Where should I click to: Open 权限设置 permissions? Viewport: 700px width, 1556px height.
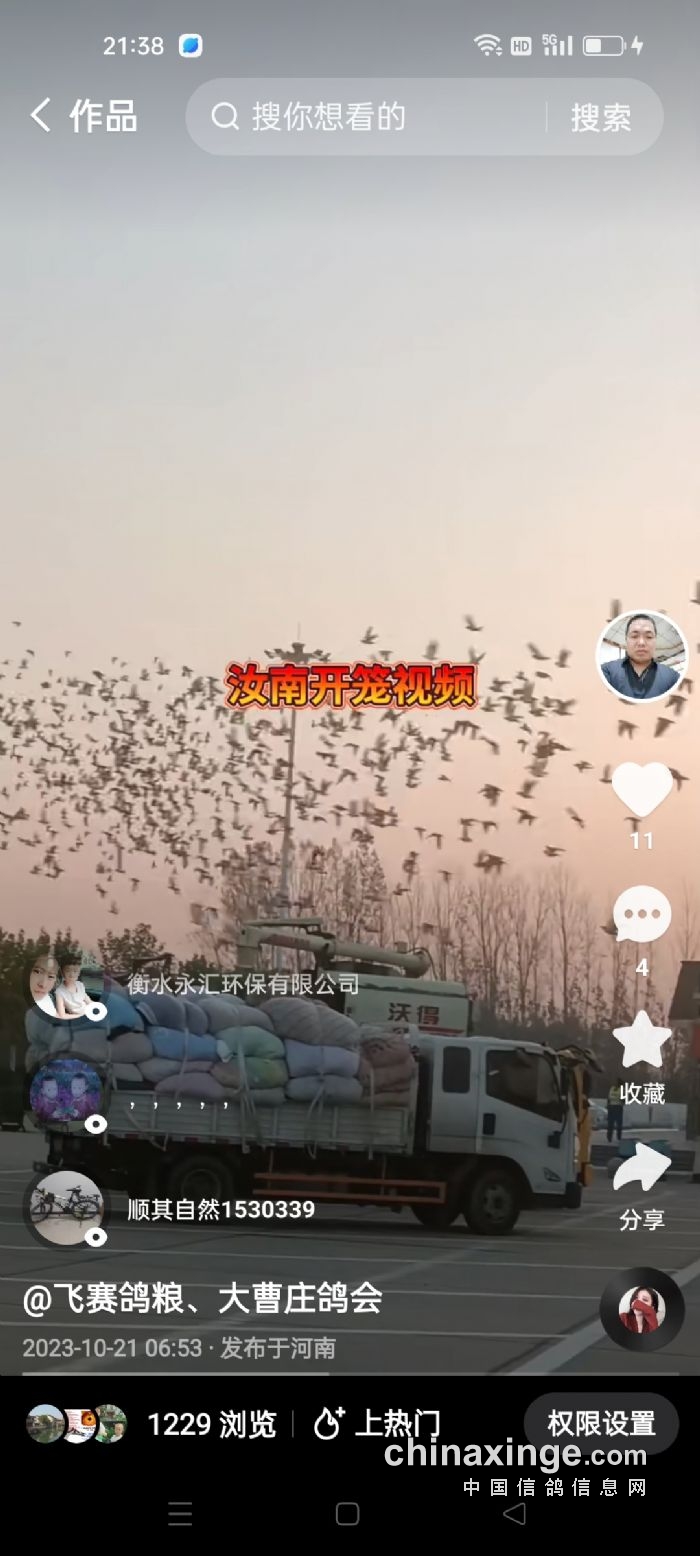point(600,1423)
